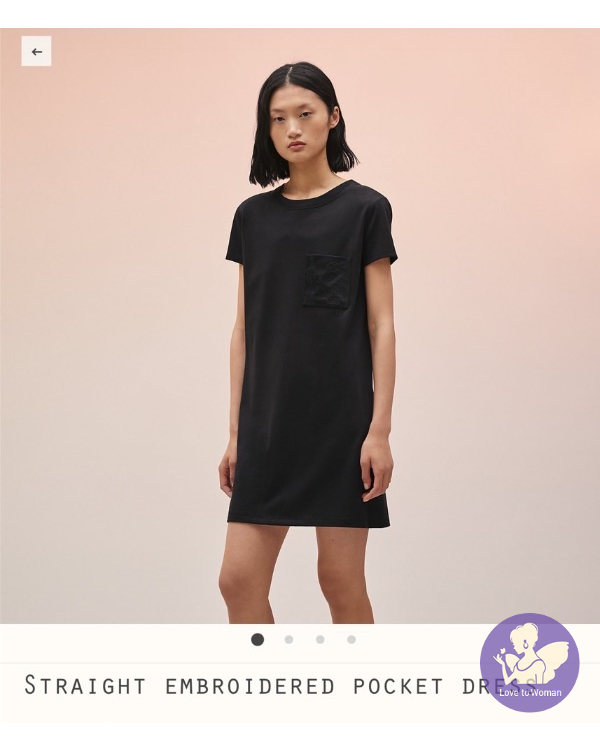Jump to the second image indicator dot
Image resolution: width=600 pixels, height=750 pixels.
pyautogui.click(x=289, y=639)
